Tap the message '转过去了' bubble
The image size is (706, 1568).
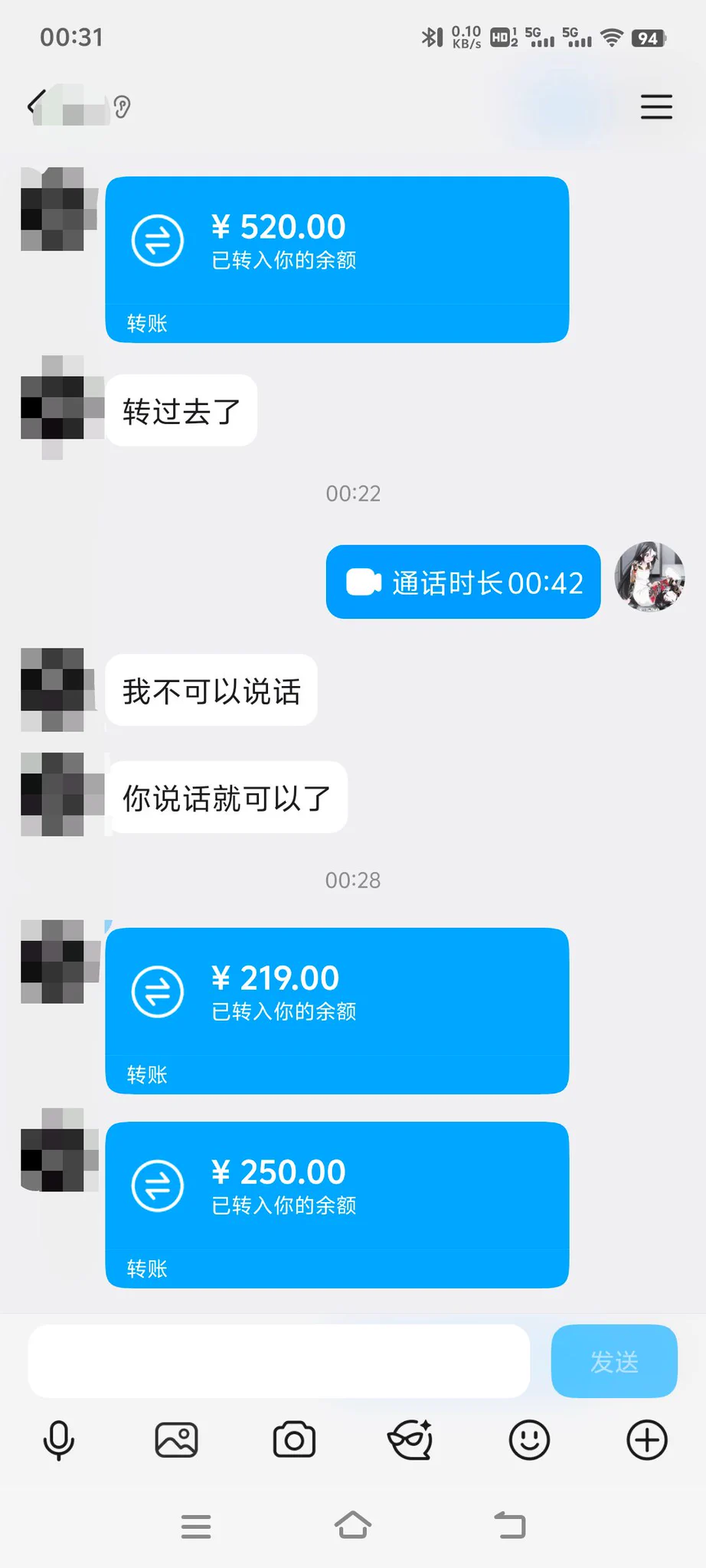[181, 411]
